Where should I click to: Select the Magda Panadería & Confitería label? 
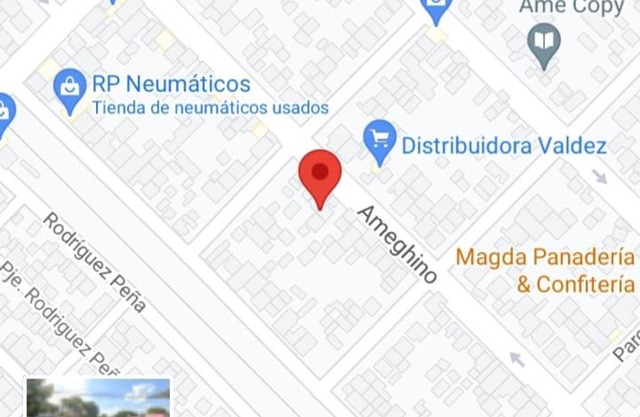pyautogui.click(x=546, y=270)
